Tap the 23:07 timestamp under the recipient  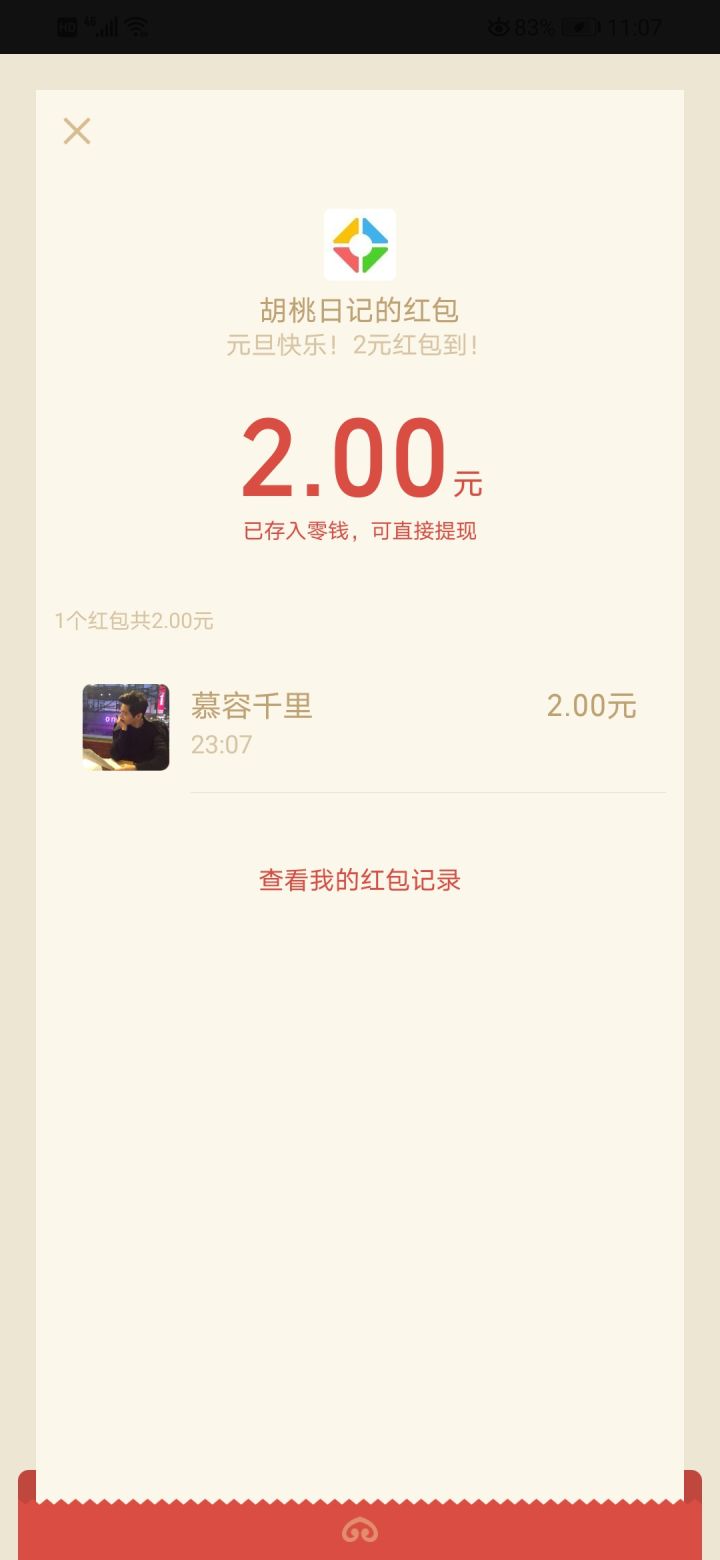click(221, 744)
